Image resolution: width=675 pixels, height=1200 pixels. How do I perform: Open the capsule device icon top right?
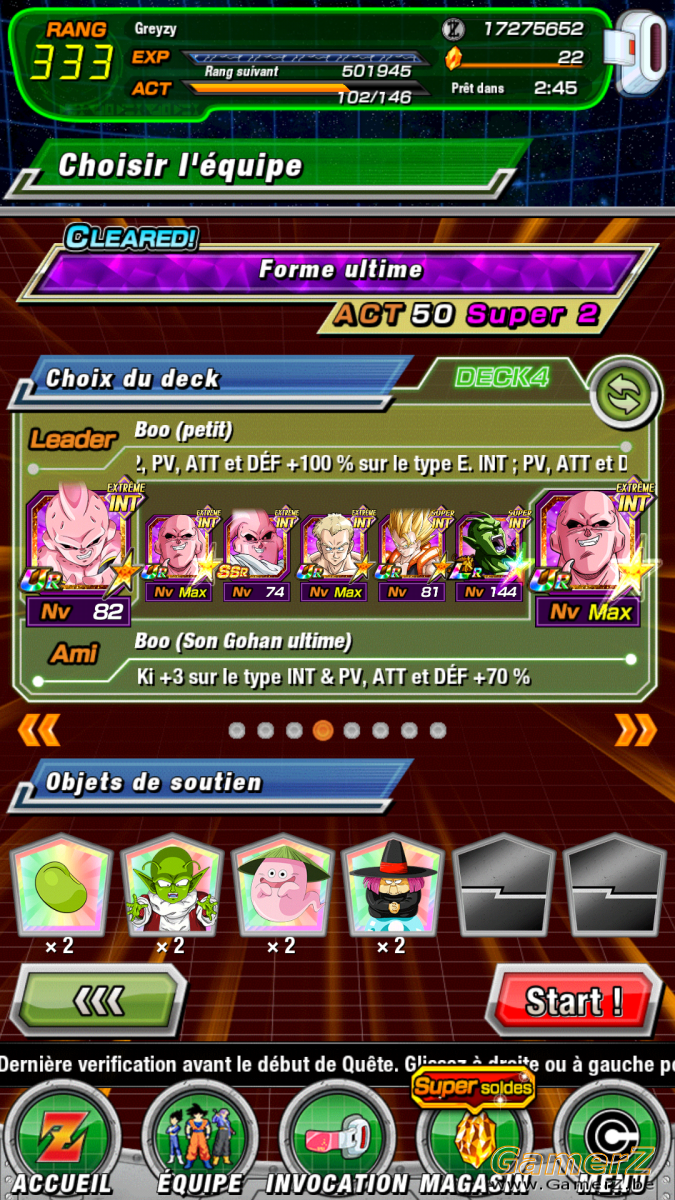(x=642, y=55)
